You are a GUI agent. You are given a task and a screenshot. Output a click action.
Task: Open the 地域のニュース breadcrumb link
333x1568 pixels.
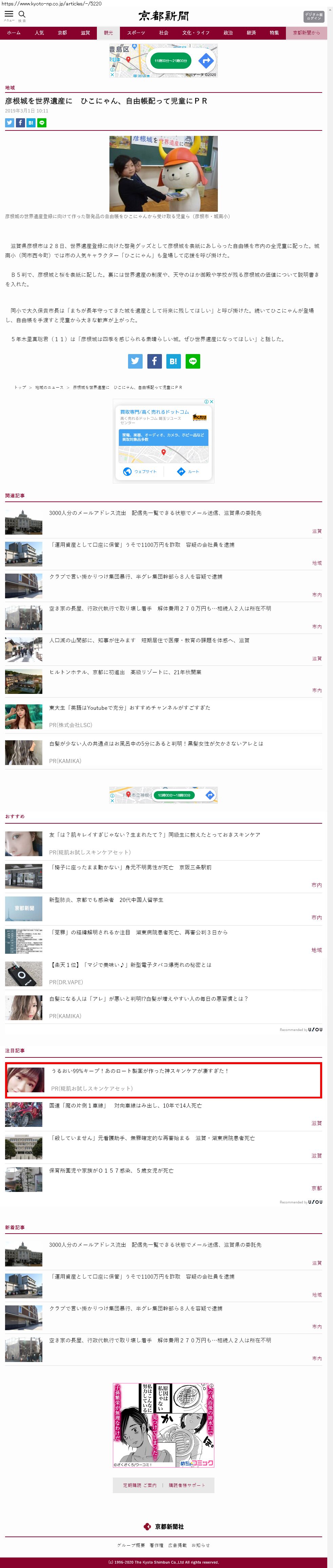[x=49, y=387]
